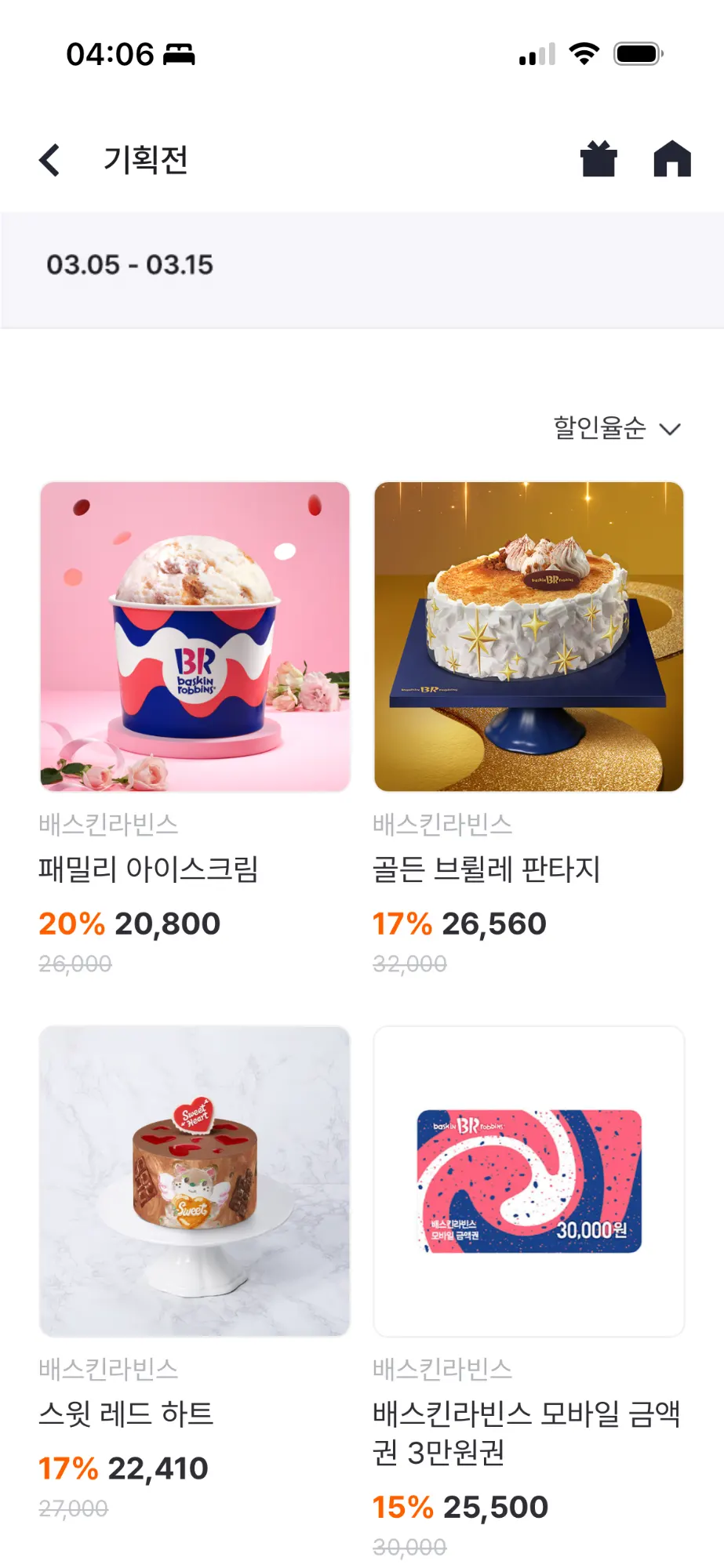This screenshot has width=724, height=1568.
Task: Open the gift box icon
Action: [598, 159]
